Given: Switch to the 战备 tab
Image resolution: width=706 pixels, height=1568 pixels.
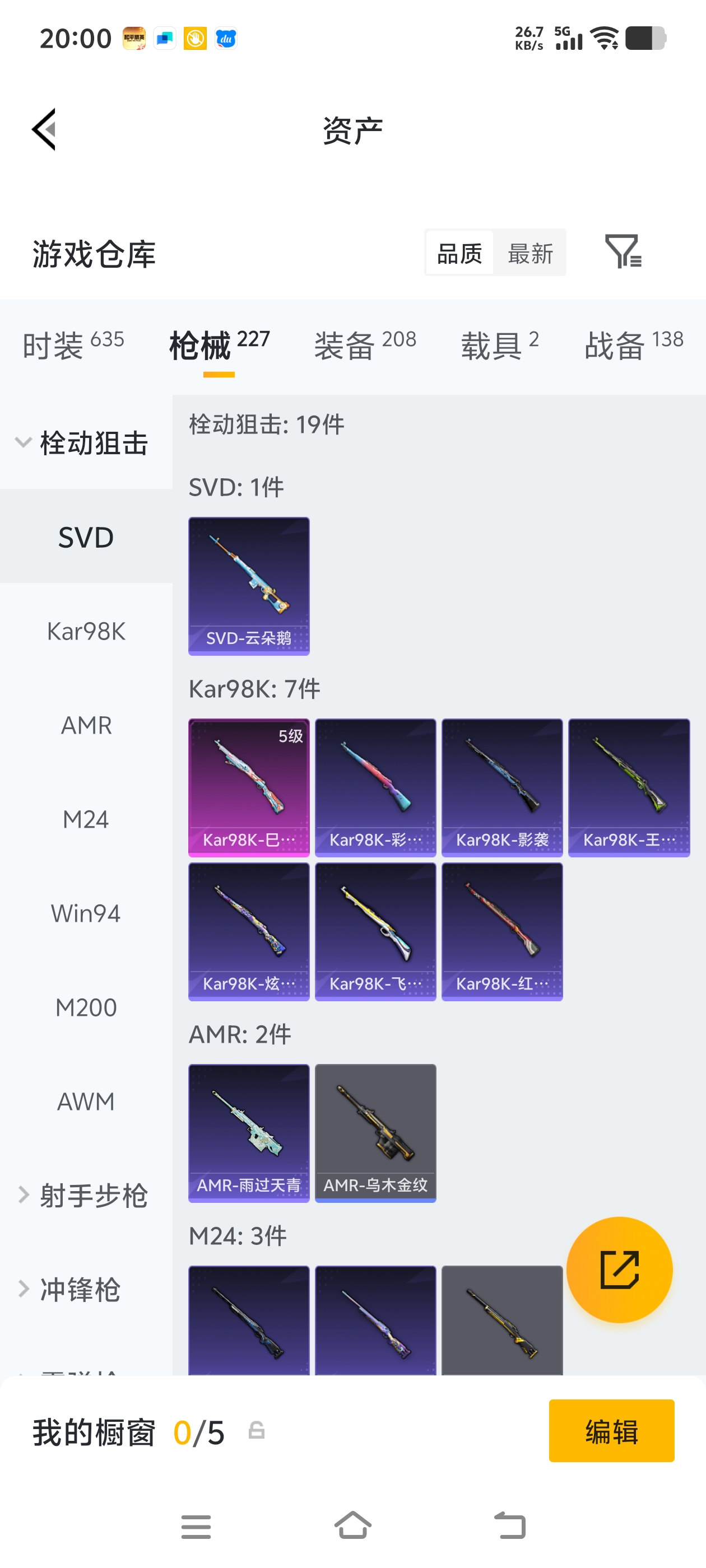Looking at the screenshot, I should (x=633, y=346).
